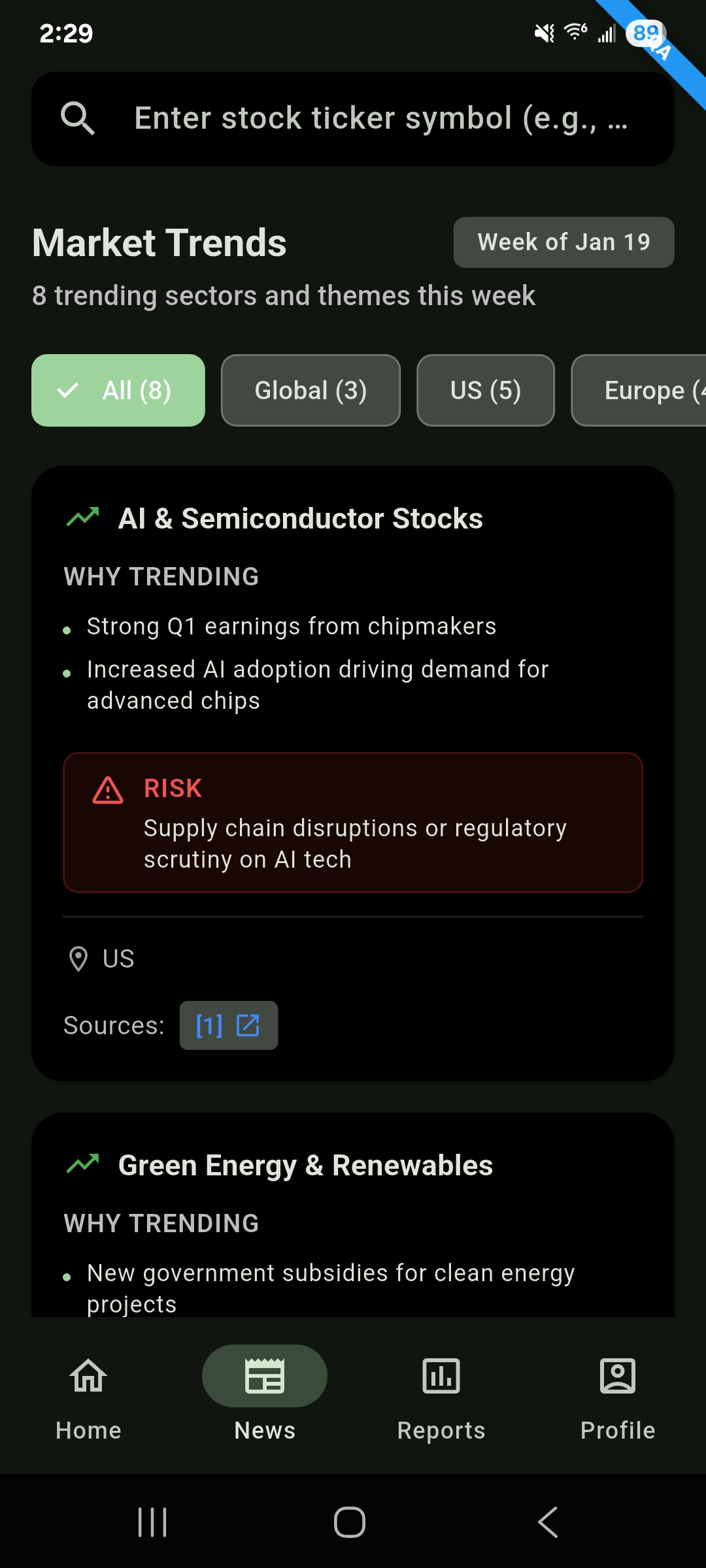Tap the system back button

[x=548, y=1522]
